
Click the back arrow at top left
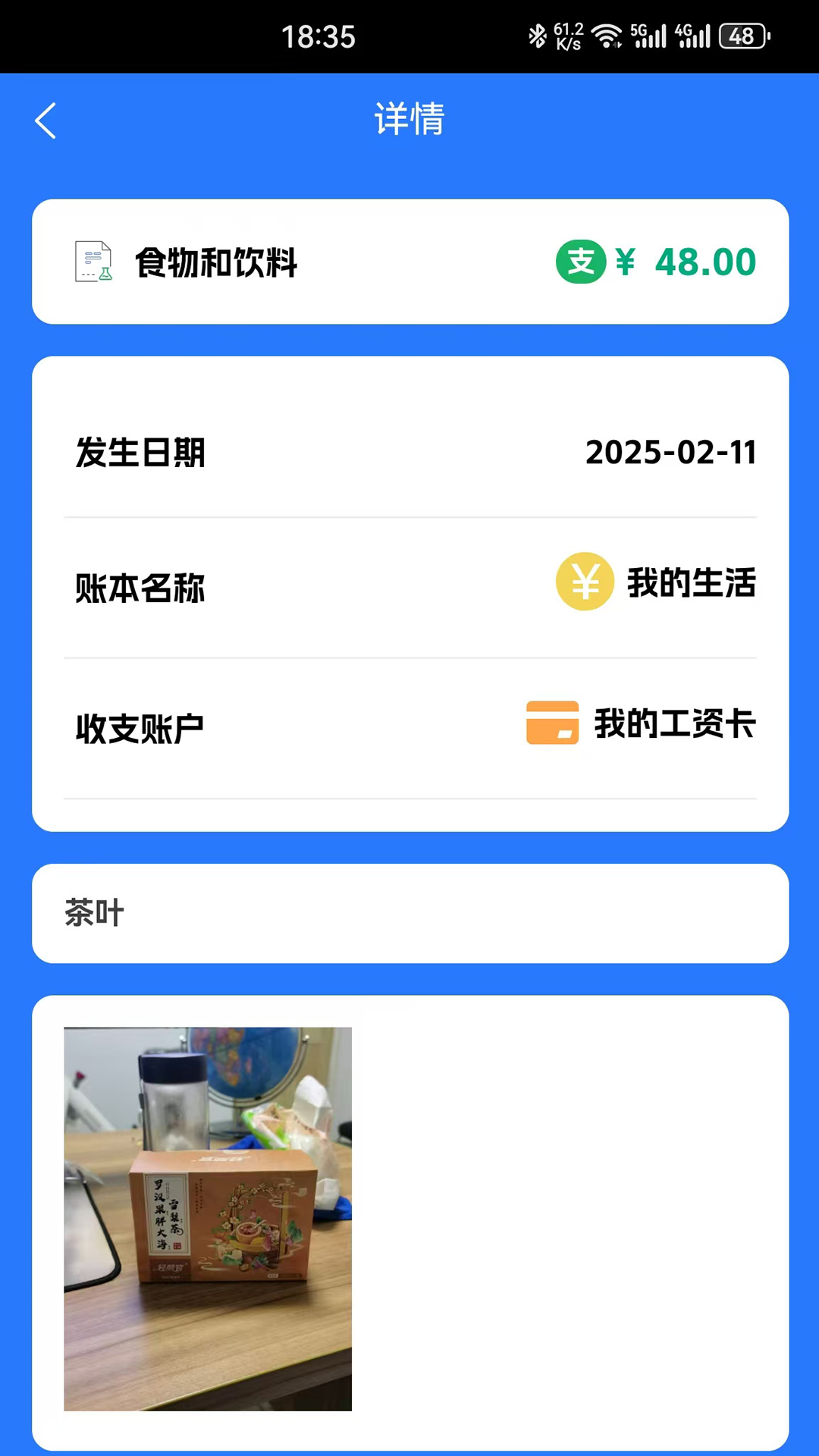[45, 120]
